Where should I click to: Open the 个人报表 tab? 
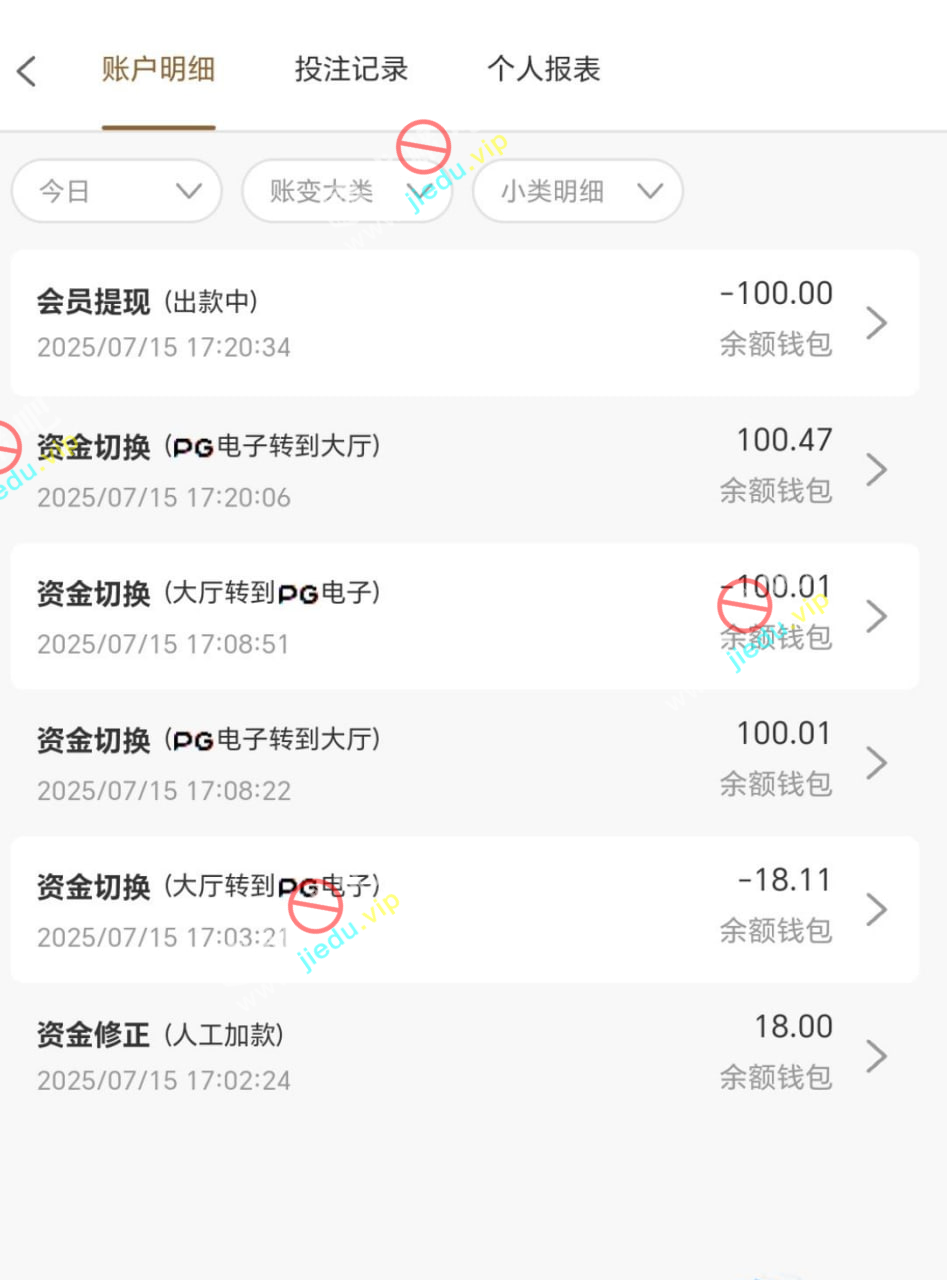(x=543, y=70)
